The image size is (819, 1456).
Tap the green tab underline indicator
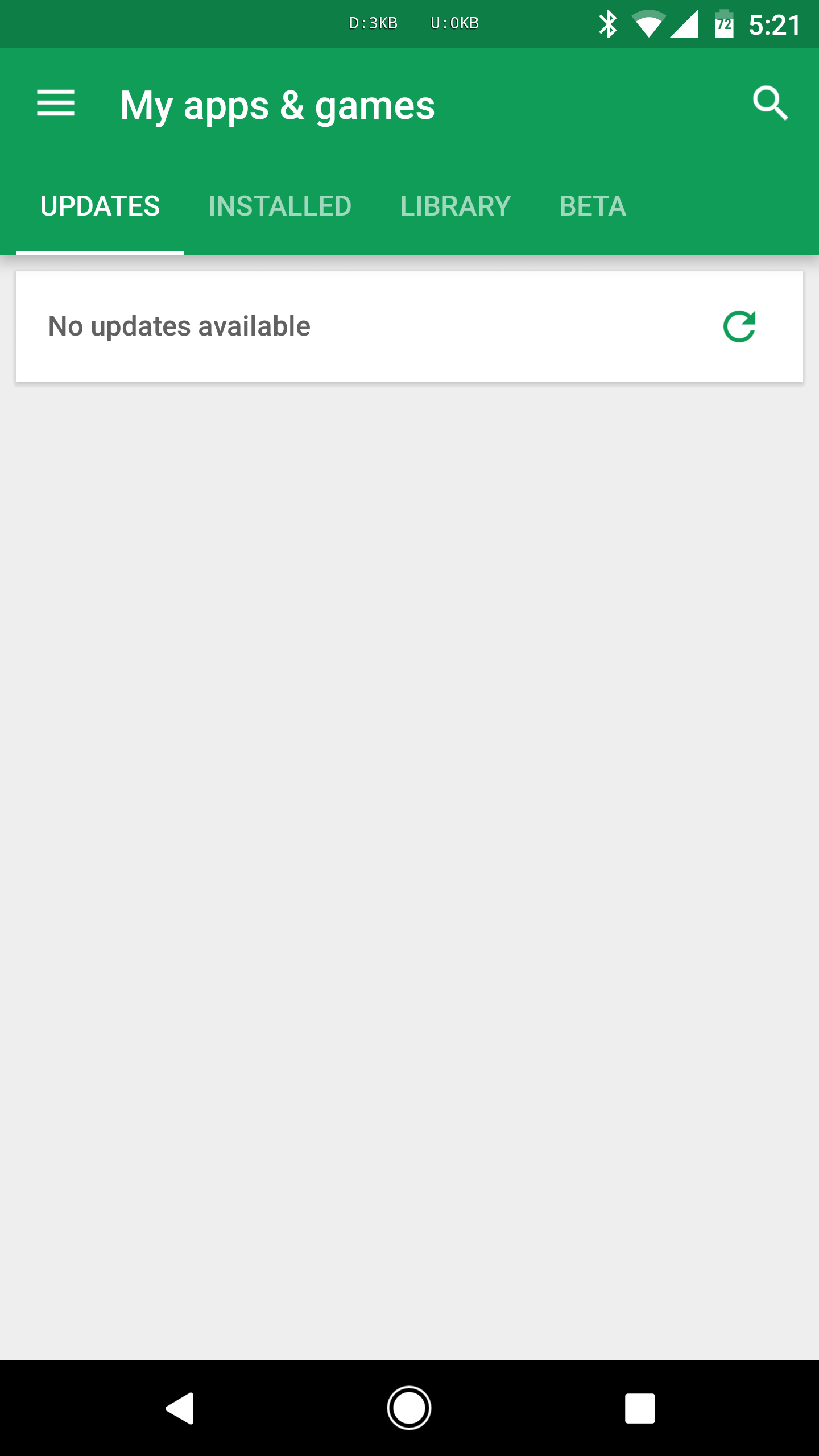point(100,251)
